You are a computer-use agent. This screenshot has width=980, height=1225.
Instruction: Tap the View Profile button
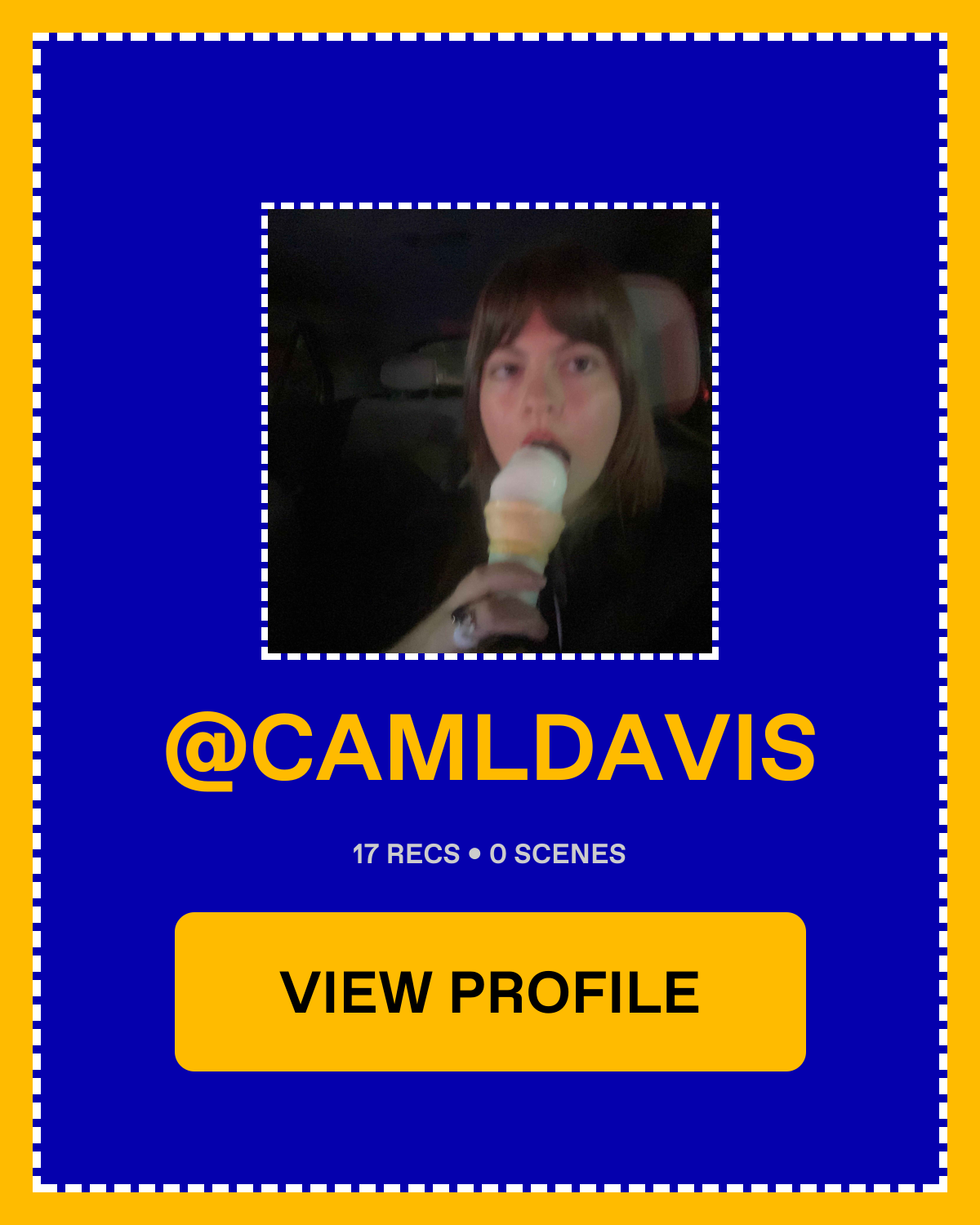point(490,991)
